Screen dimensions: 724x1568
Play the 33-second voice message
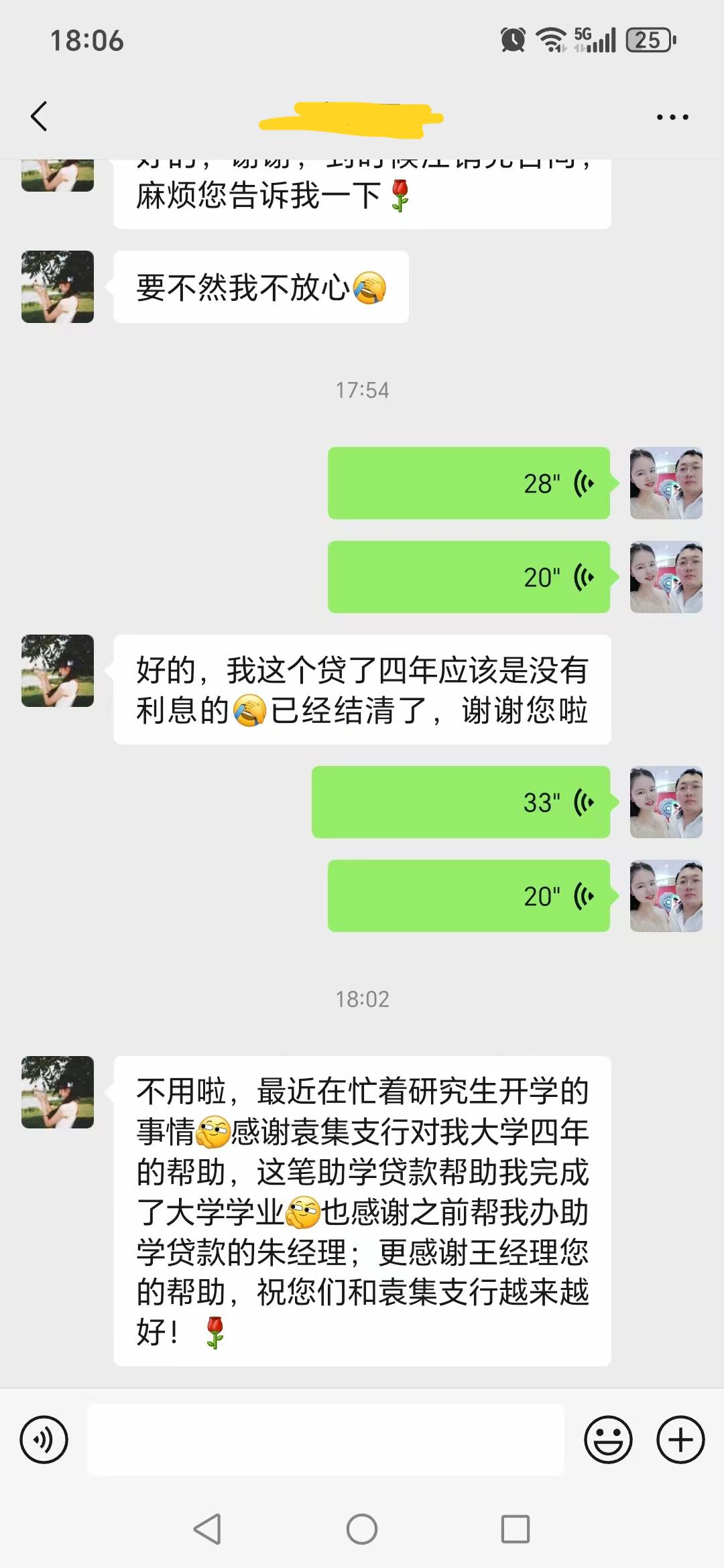pos(461,802)
